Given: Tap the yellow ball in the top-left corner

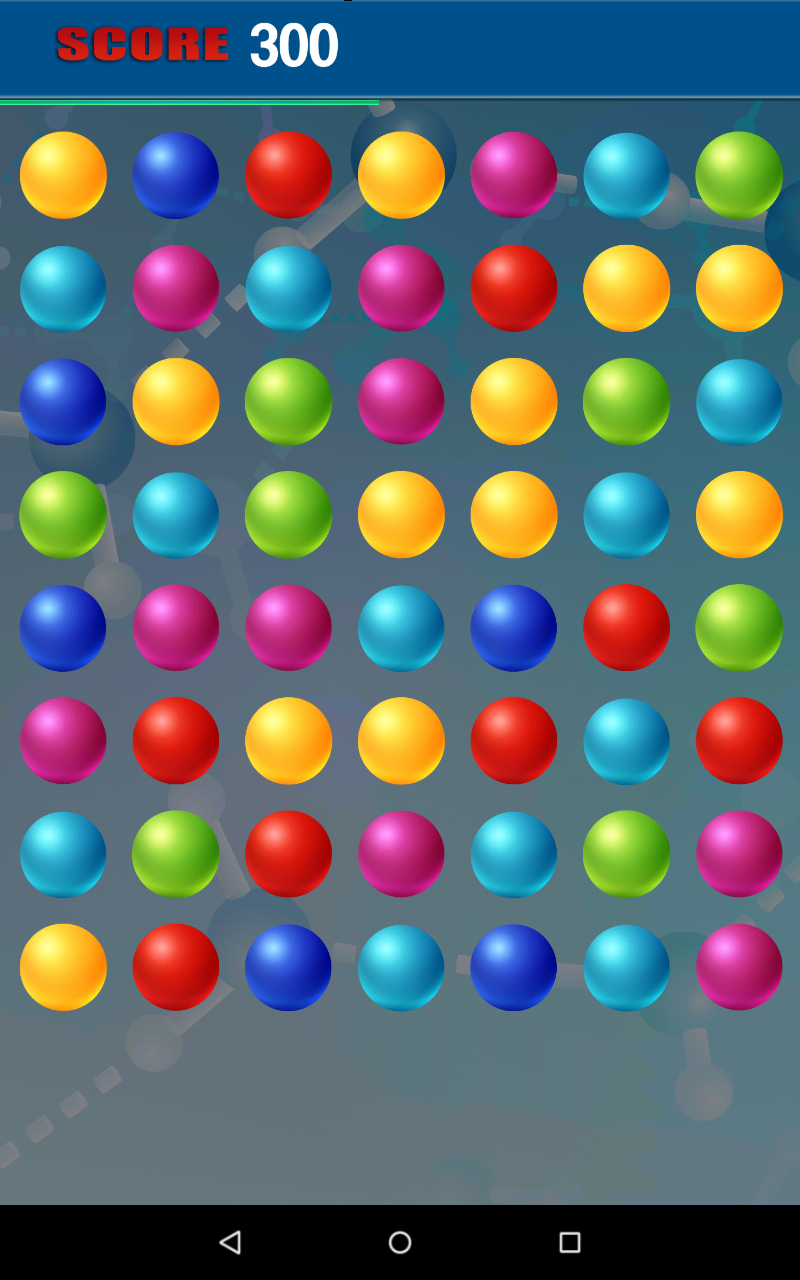Looking at the screenshot, I should point(63,174).
